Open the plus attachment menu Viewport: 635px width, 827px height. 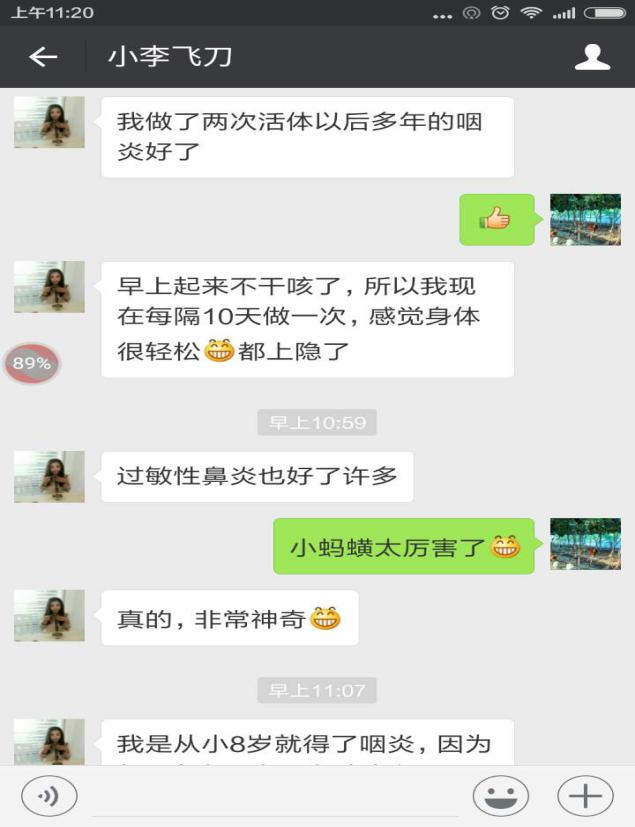click(x=585, y=796)
